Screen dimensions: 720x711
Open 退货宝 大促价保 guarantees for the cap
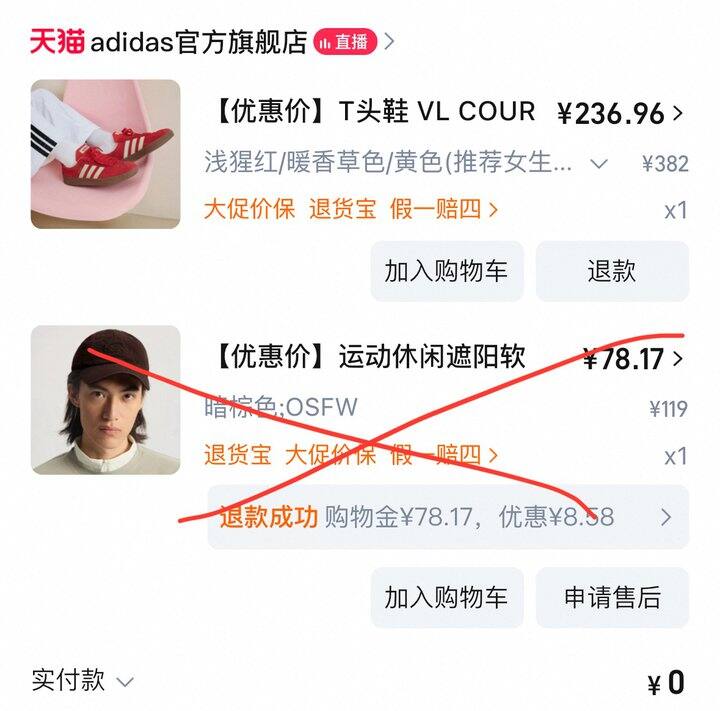point(350,455)
